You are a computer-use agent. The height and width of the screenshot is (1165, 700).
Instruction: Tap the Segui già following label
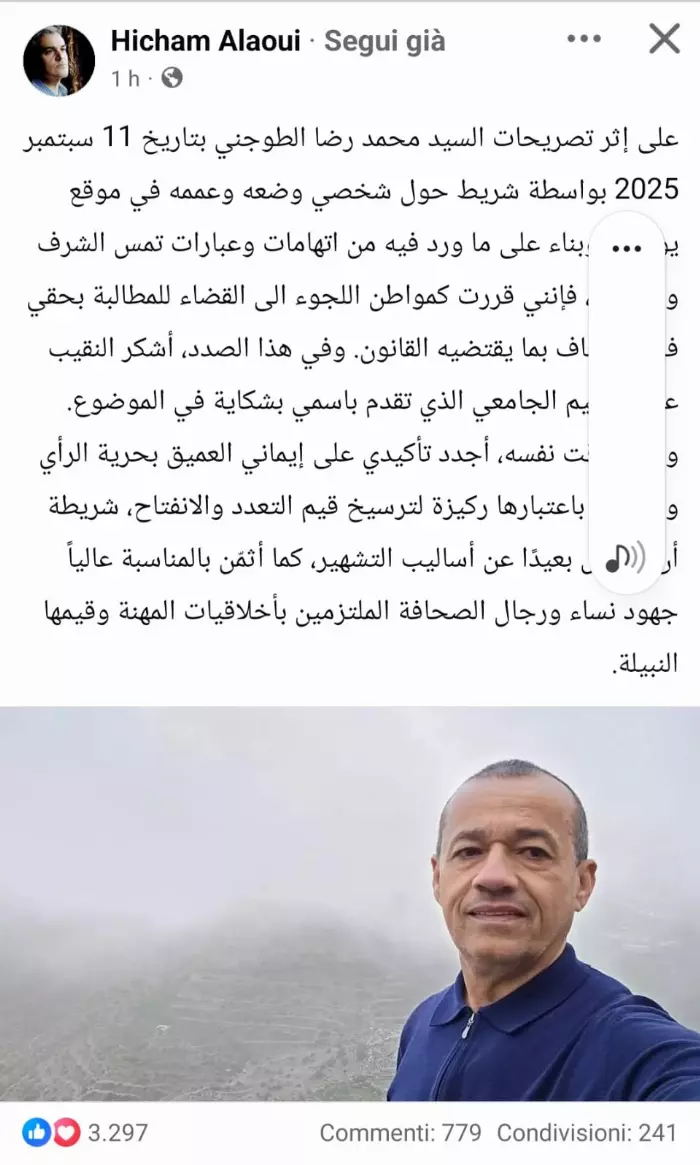[x=385, y=41]
